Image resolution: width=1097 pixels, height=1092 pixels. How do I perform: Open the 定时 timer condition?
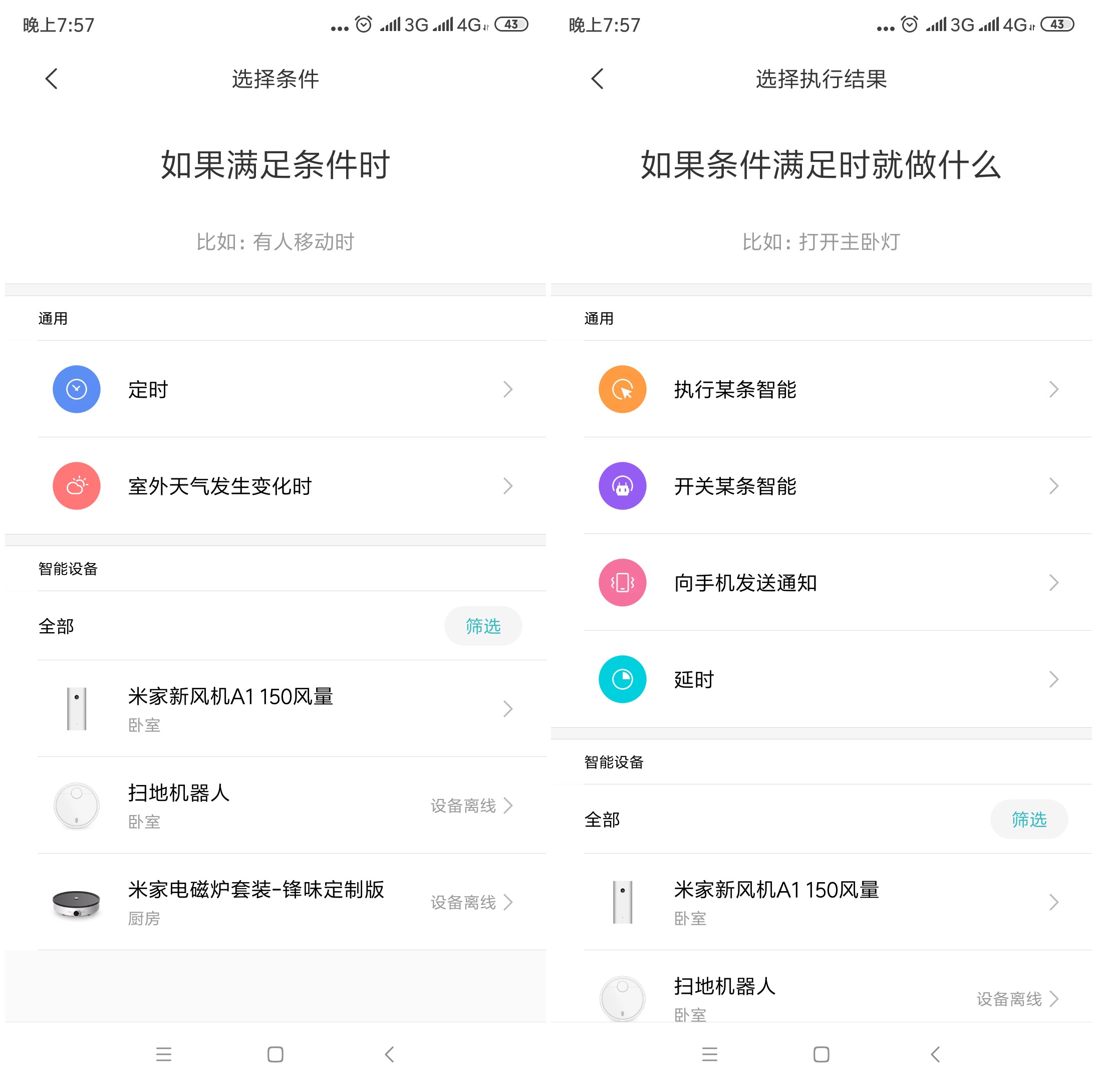point(284,390)
